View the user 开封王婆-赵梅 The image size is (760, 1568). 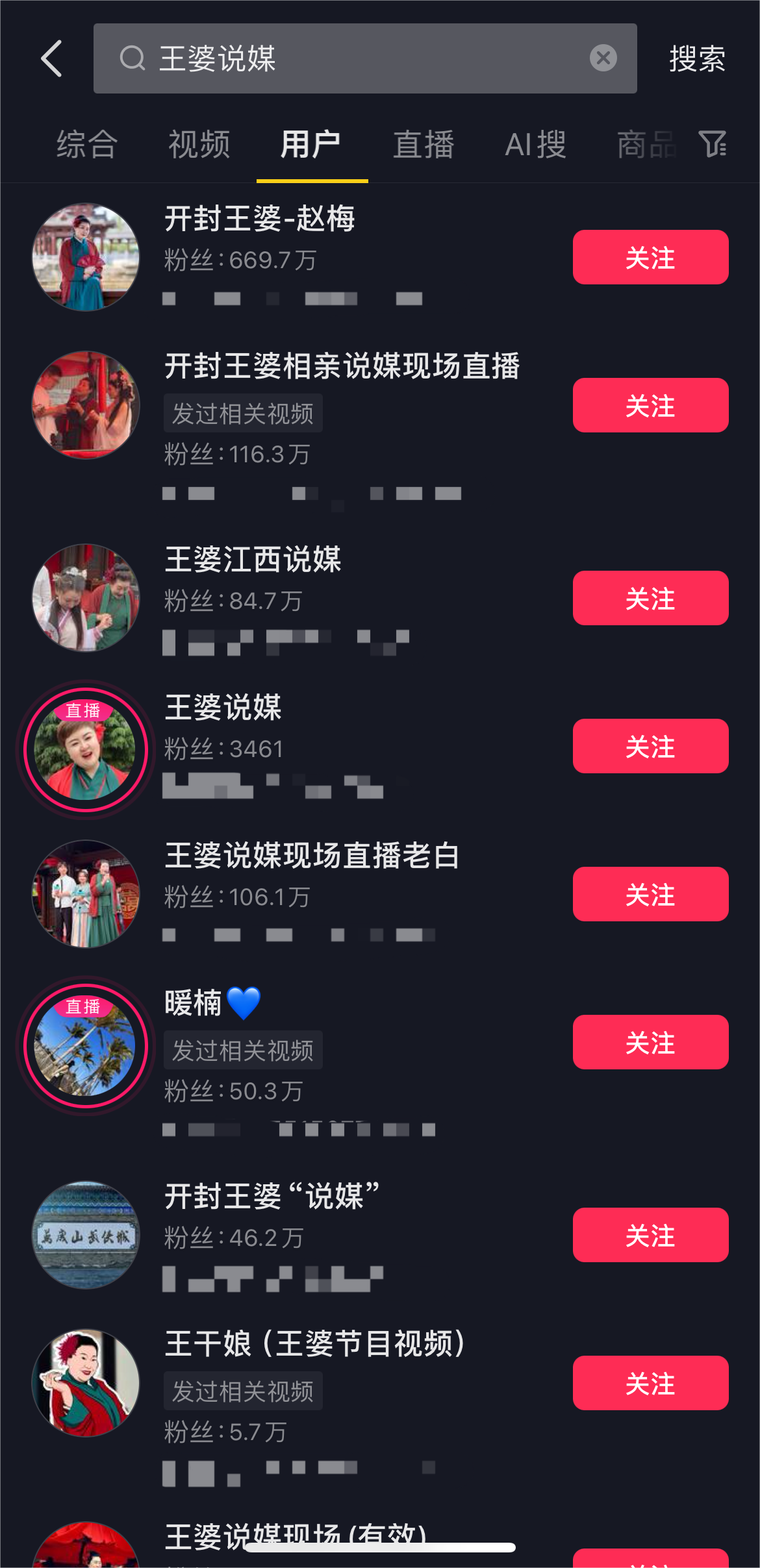click(x=260, y=219)
